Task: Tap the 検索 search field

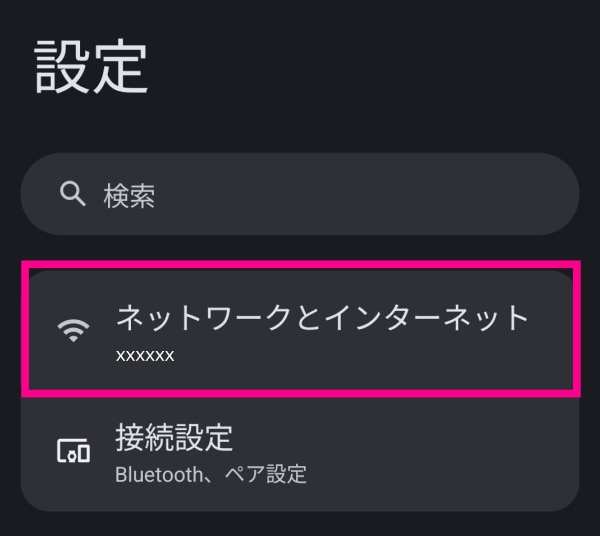Action: tap(300, 195)
